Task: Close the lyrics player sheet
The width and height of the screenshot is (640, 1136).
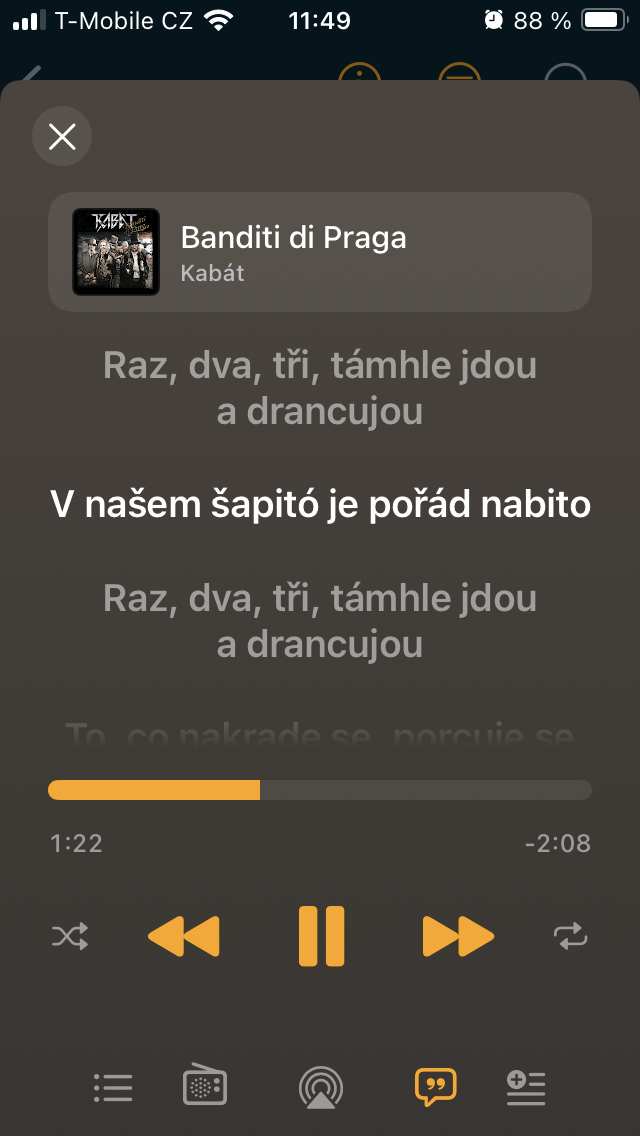Action: click(x=62, y=136)
